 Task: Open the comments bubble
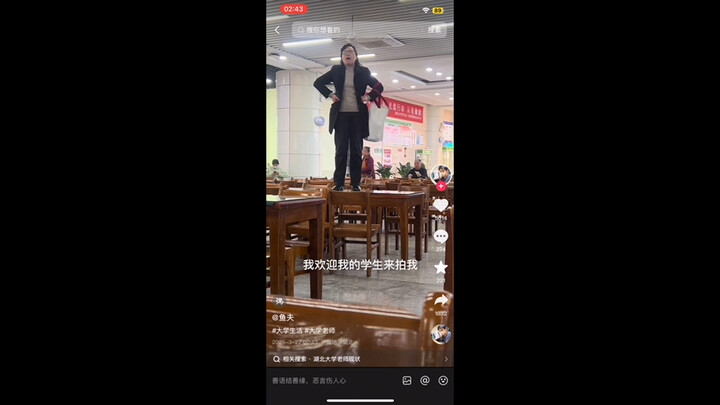click(441, 236)
